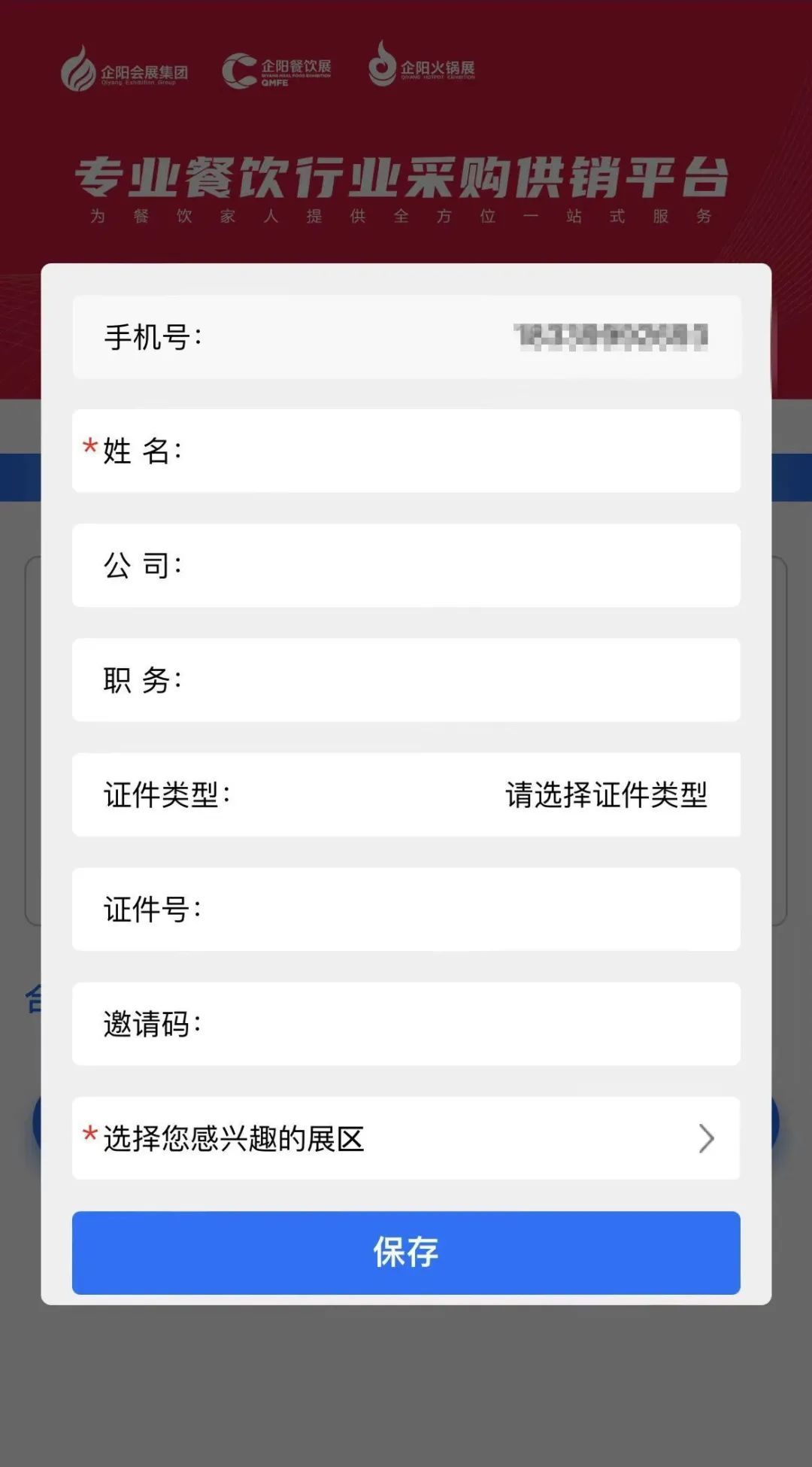Screen dimensions: 812x1467
Task: Enter the 公司 company field
Action: pos(451,566)
